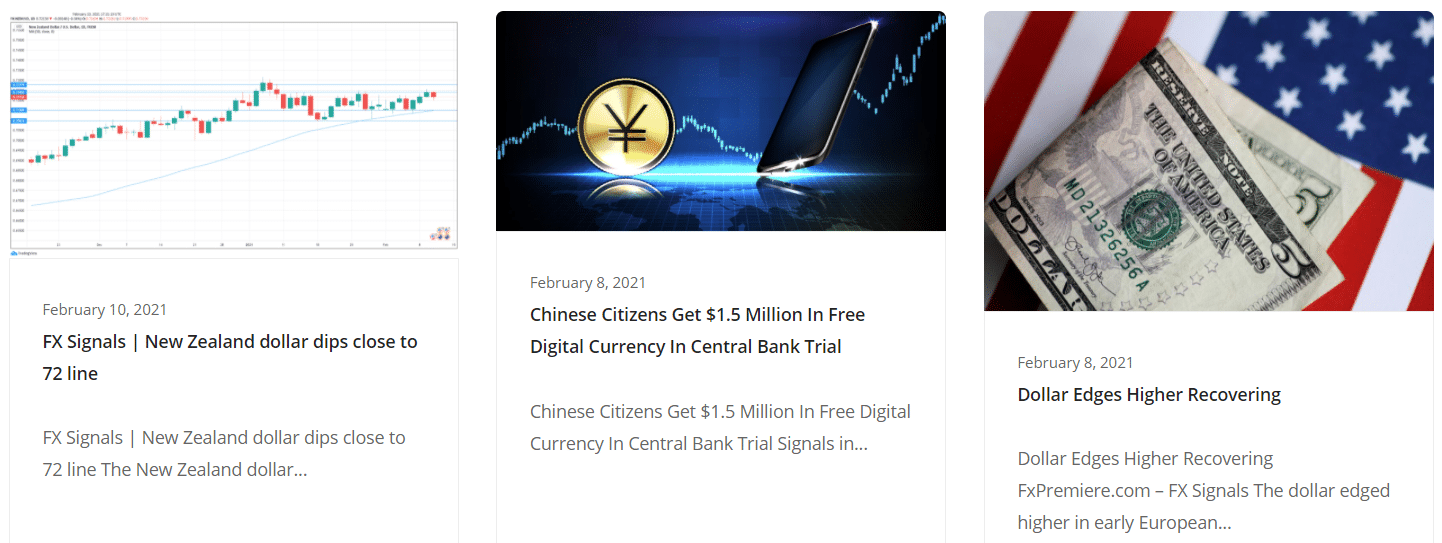
Task: Open the dollar bills and flag image
Action: coord(1208,161)
